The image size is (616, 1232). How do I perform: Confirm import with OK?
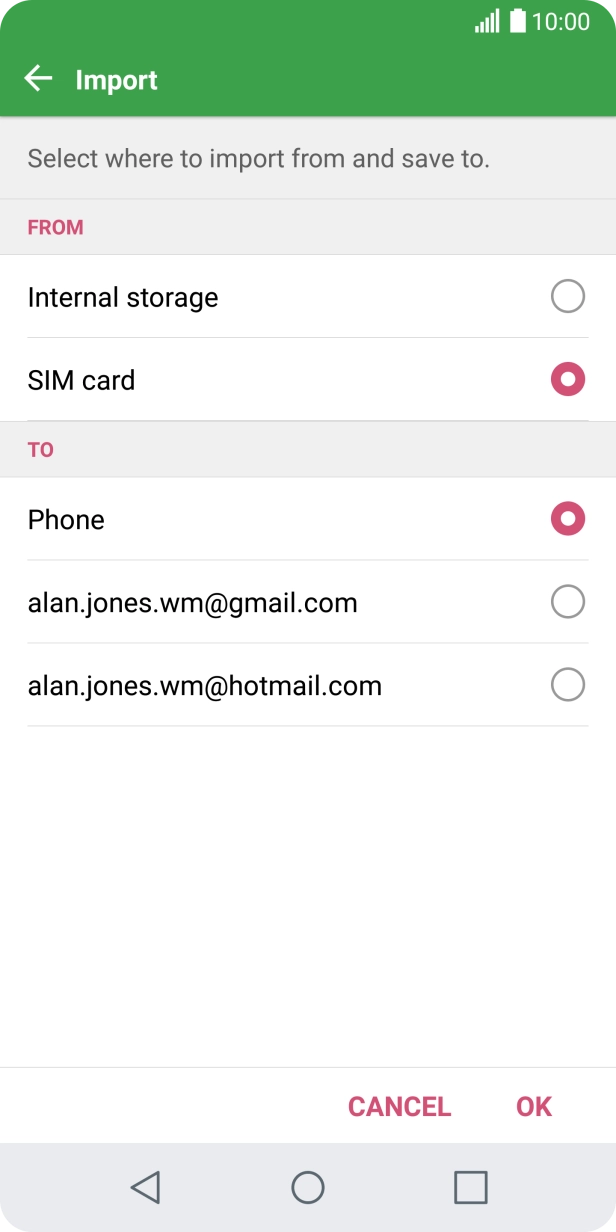point(534,1106)
